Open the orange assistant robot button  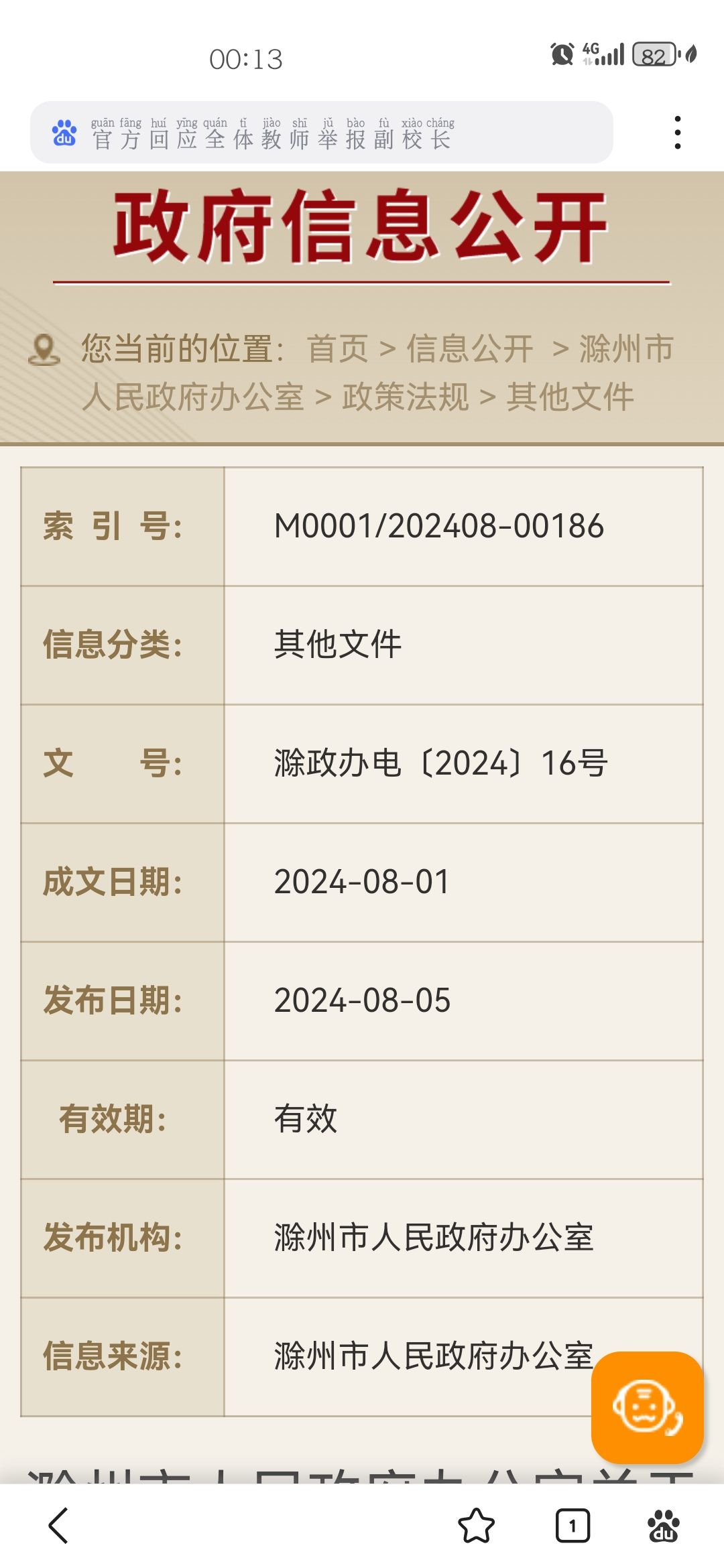pos(648,1407)
